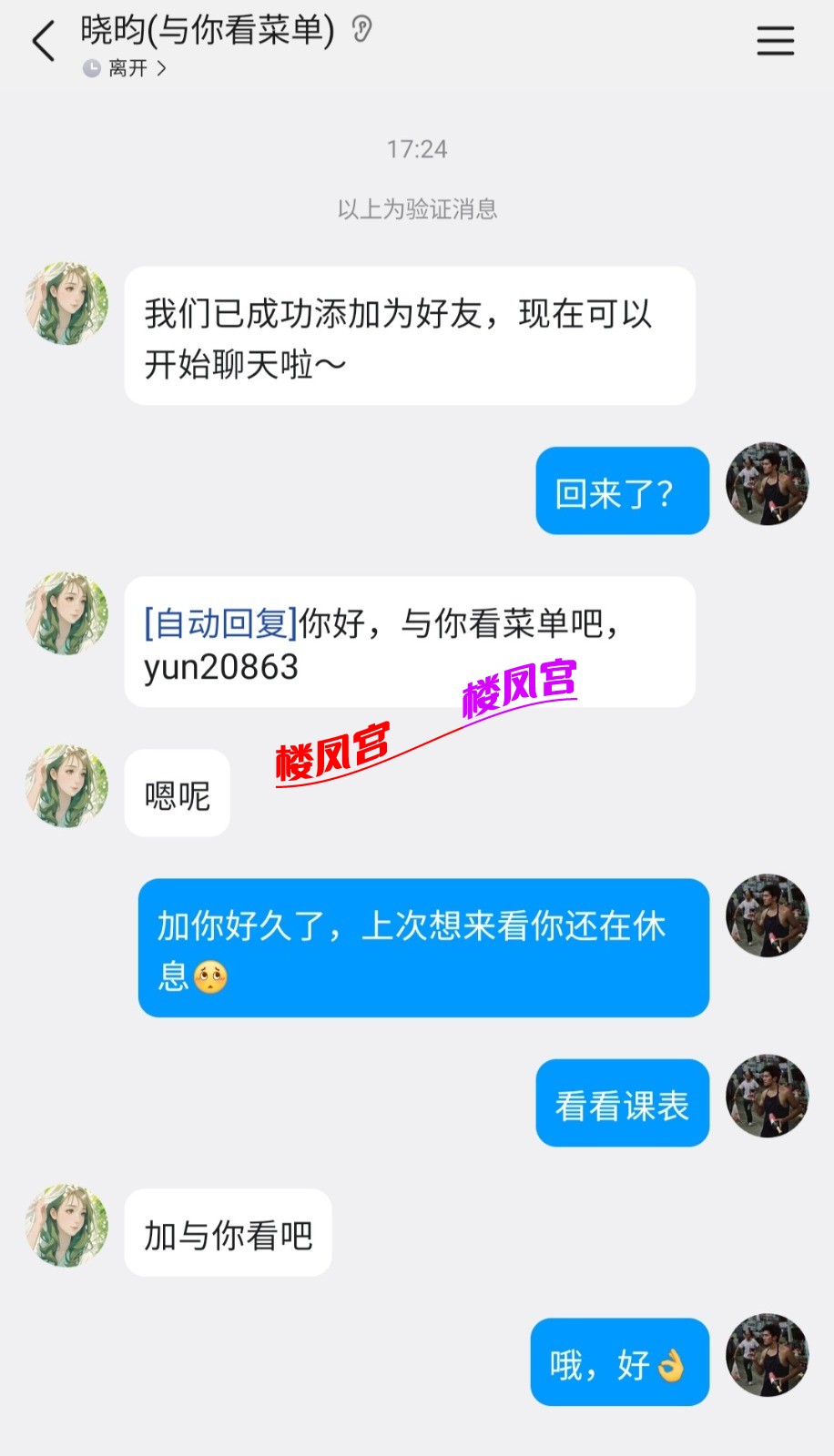Image resolution: width=834 pixels, height=1456 pixels.
Task: Tap the ear icon beside the chat title
Action: tap(360, 29)
